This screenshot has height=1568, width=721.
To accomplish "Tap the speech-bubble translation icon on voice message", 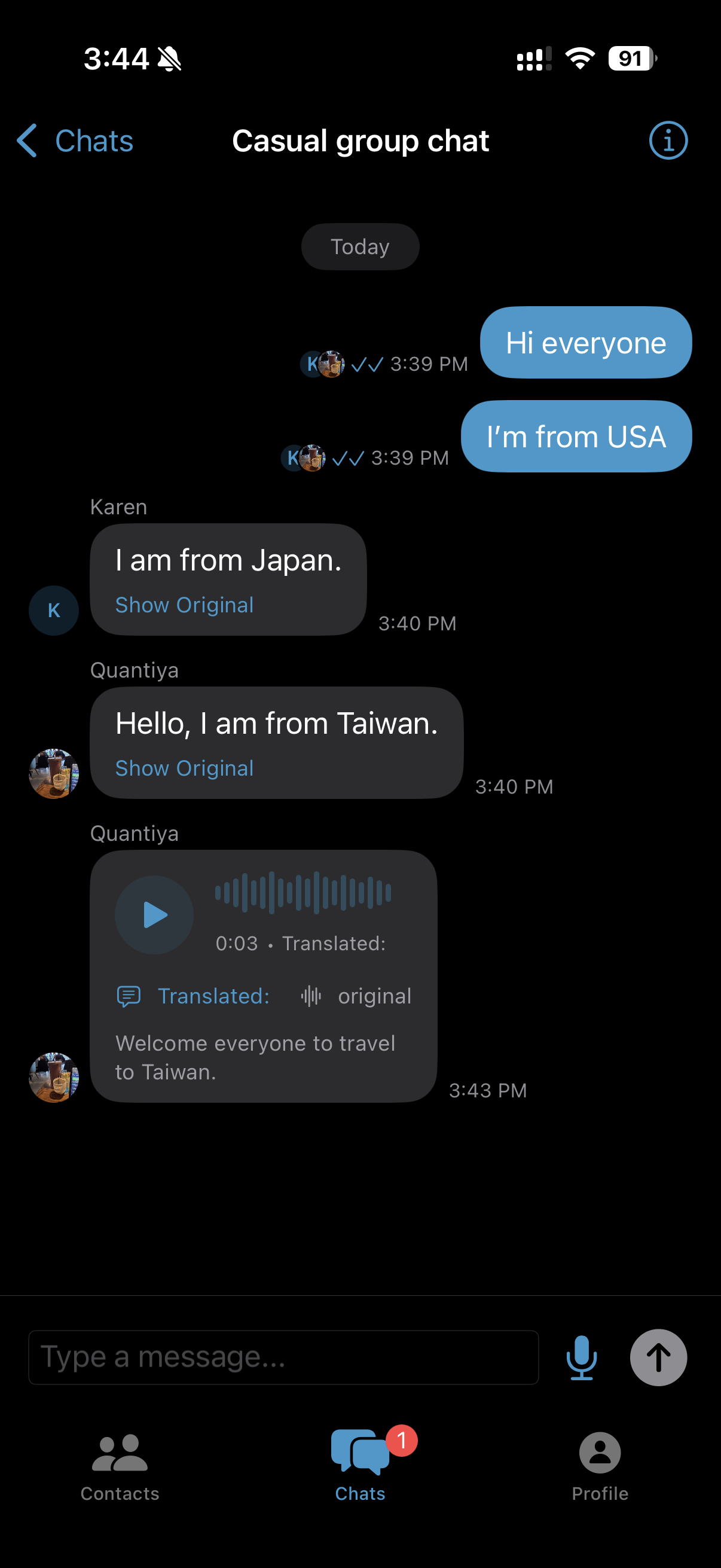I will pyautogui.click(x=129, y=996).
